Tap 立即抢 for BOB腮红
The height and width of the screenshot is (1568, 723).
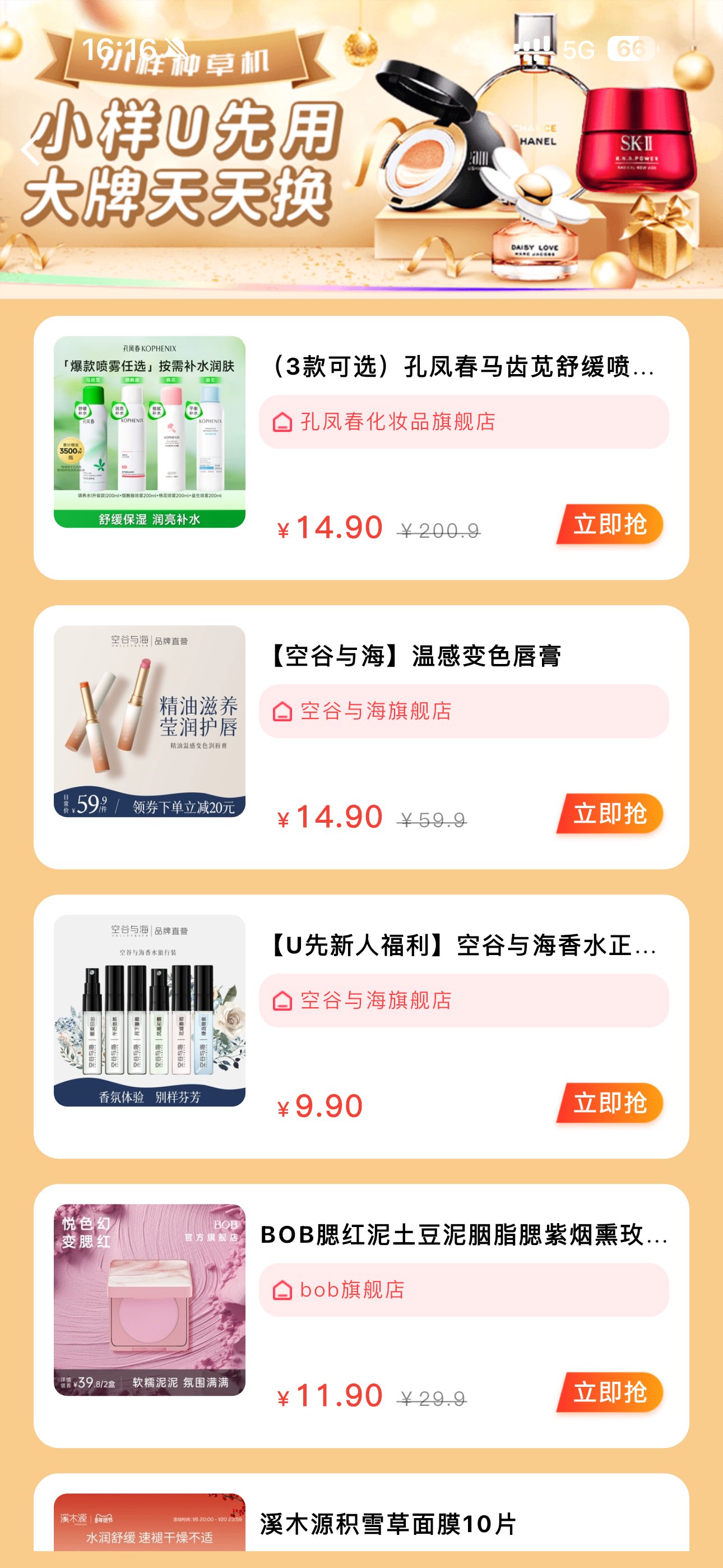pos(610,1391)
